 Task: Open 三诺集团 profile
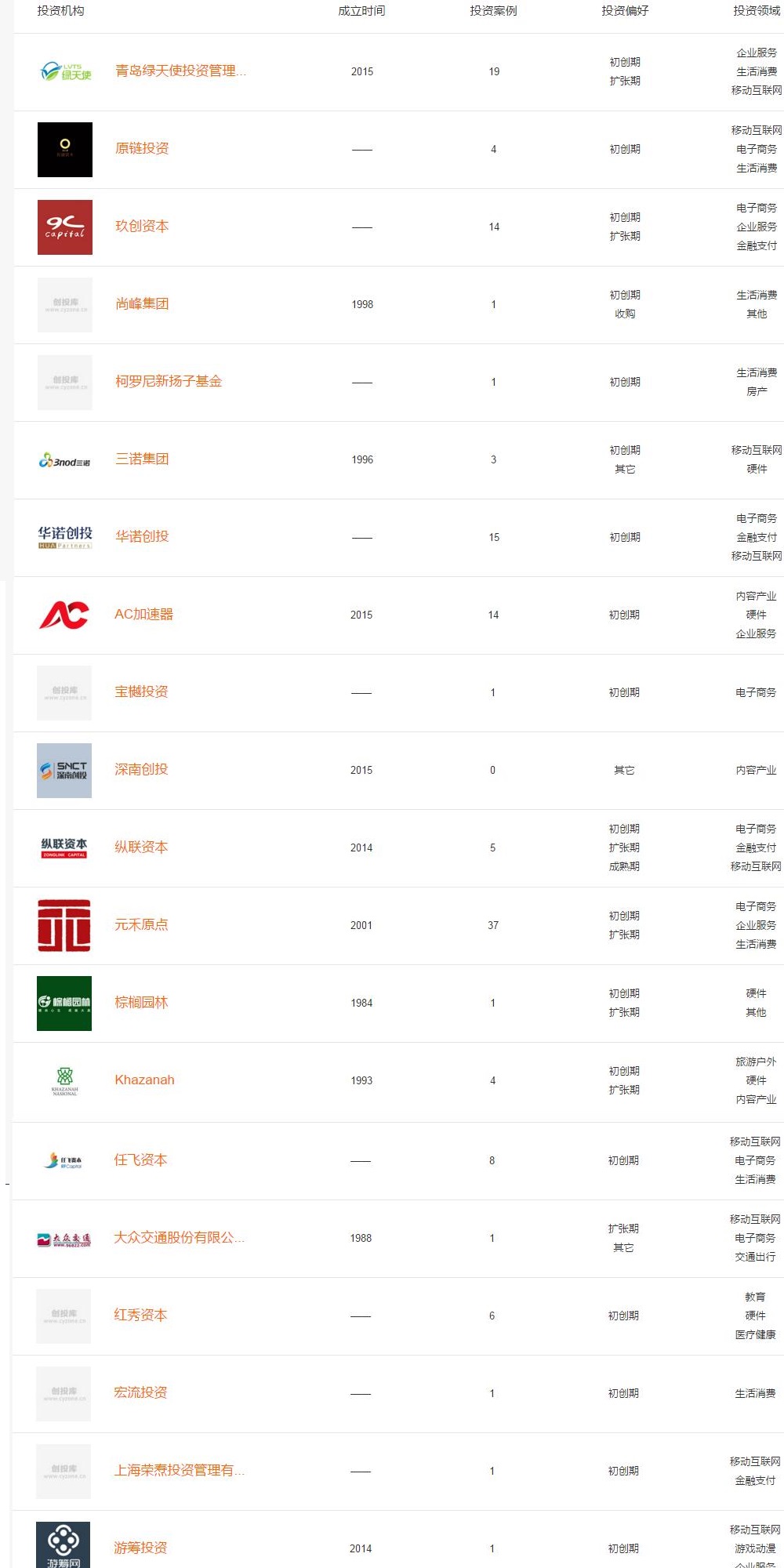142,459
